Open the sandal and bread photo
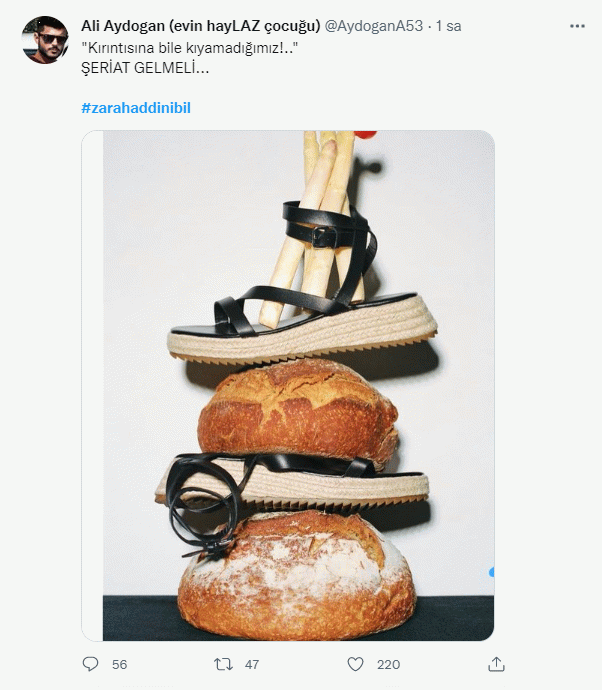The image size is (602, 690). [x=288, y=385]
